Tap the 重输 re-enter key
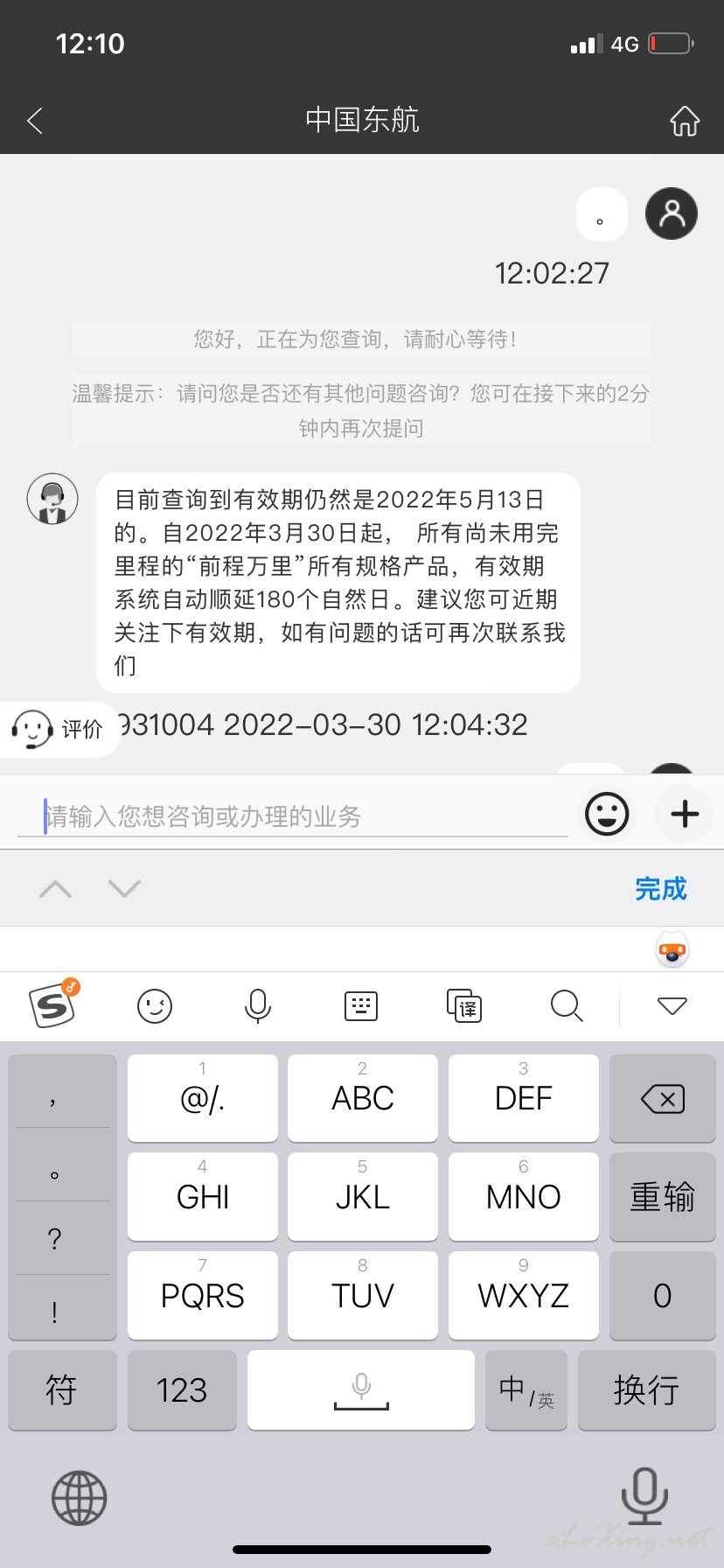 tap(662, 1196)
